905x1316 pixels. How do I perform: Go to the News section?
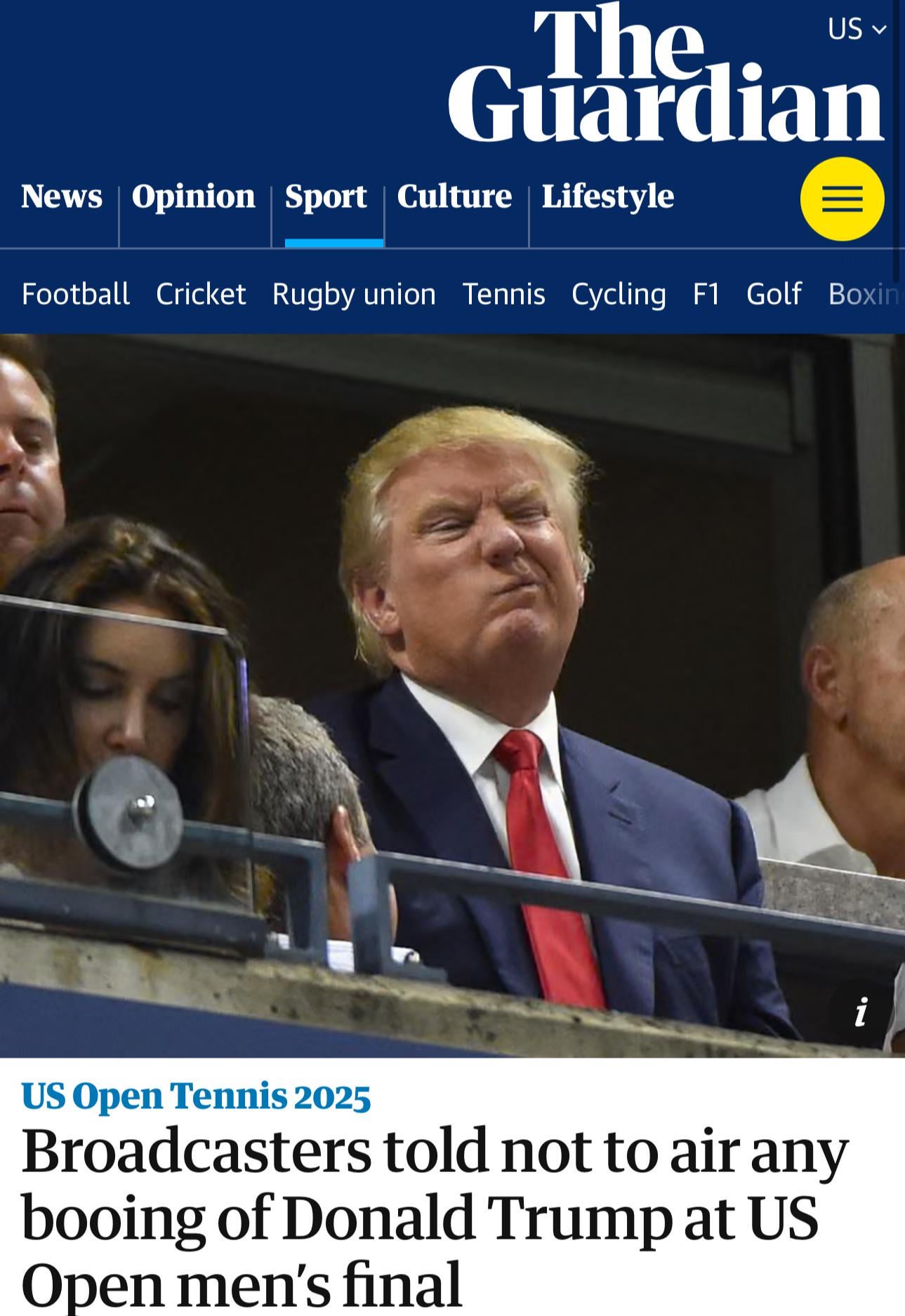62,197
